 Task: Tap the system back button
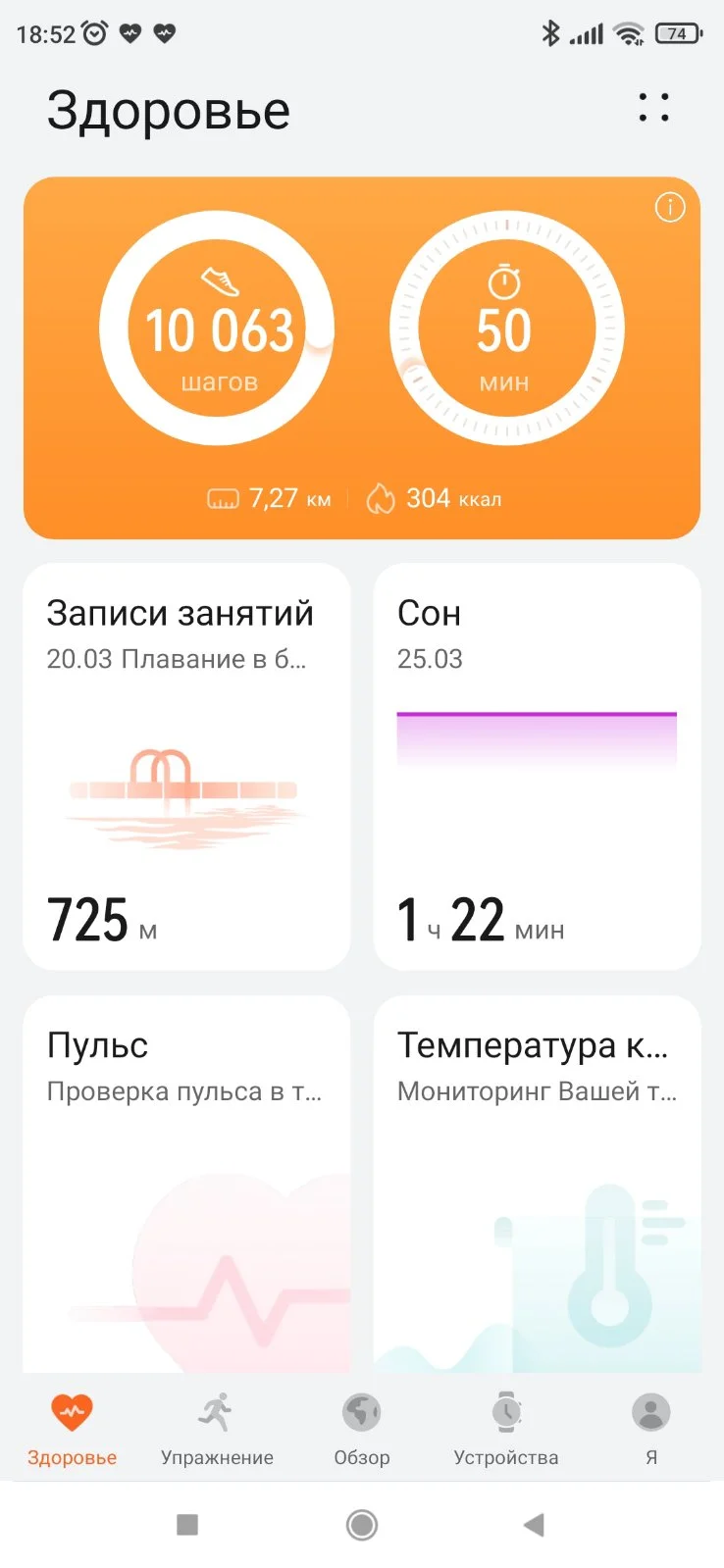pos(534,1524)
